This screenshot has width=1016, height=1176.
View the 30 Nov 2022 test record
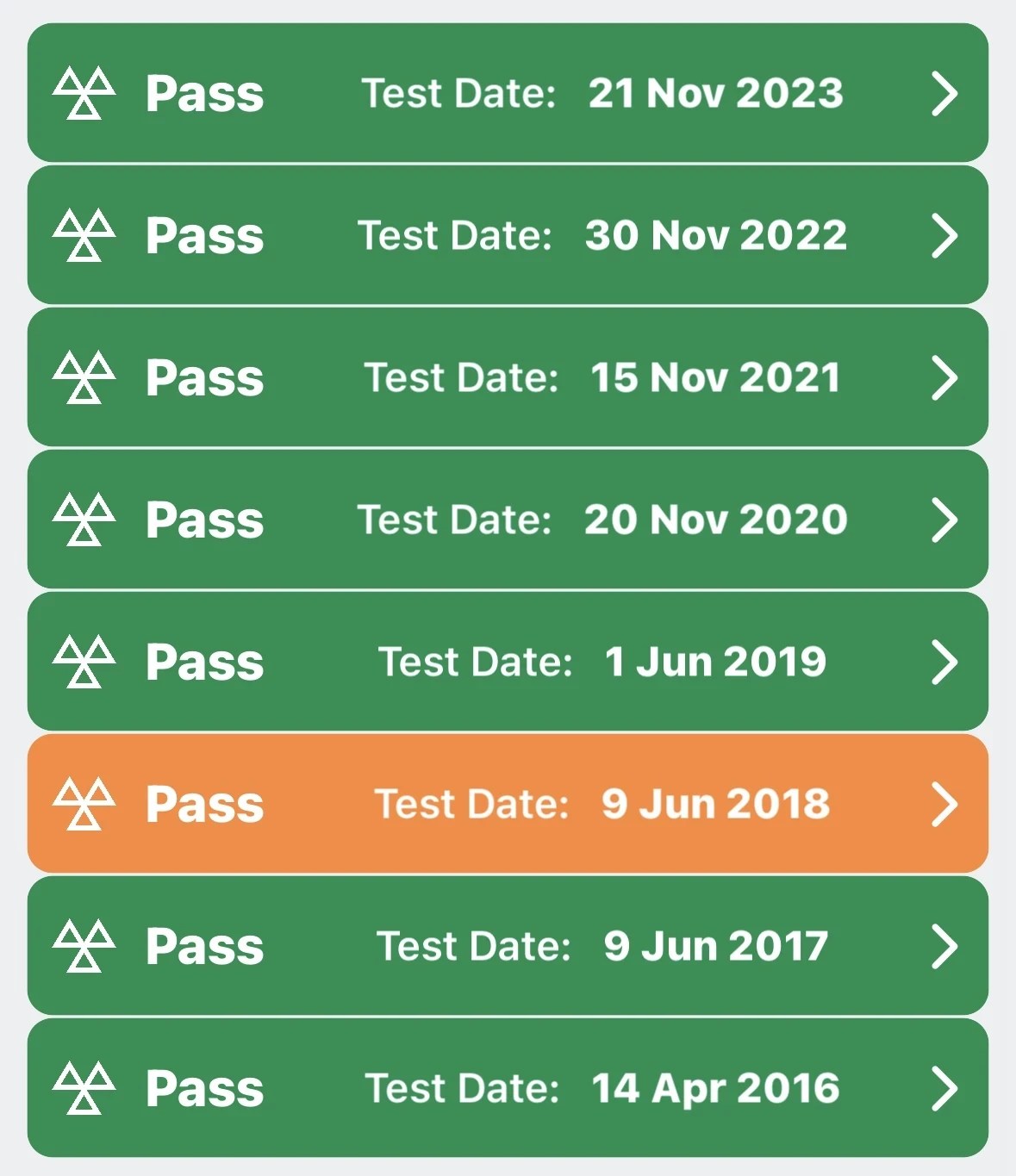(508, 235)
